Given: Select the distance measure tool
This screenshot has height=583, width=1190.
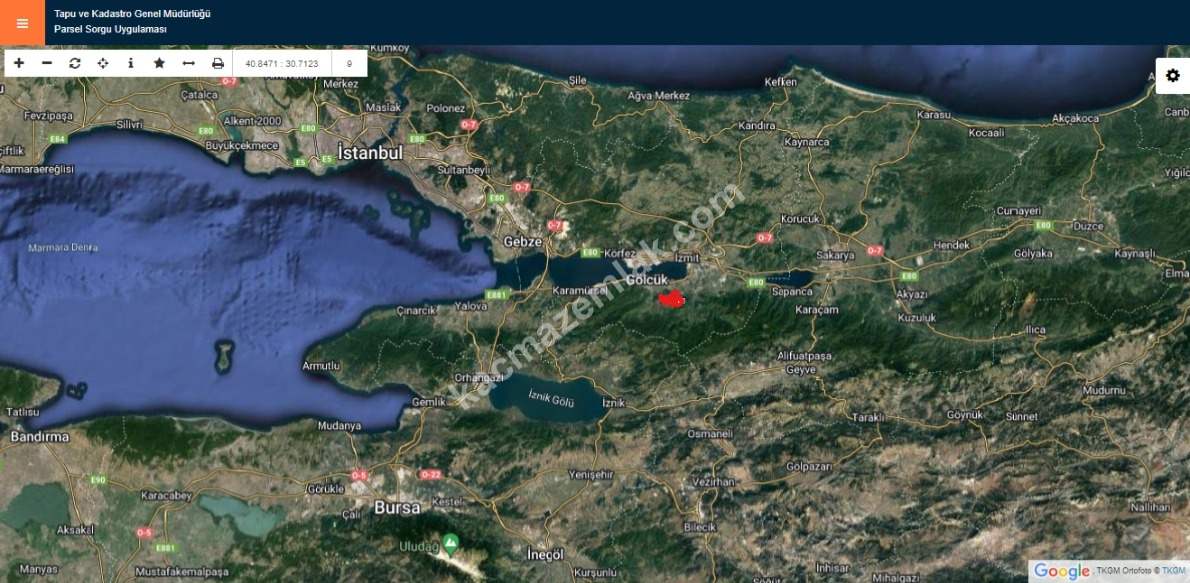Looking at the screenshot, I should click(188, 63).
